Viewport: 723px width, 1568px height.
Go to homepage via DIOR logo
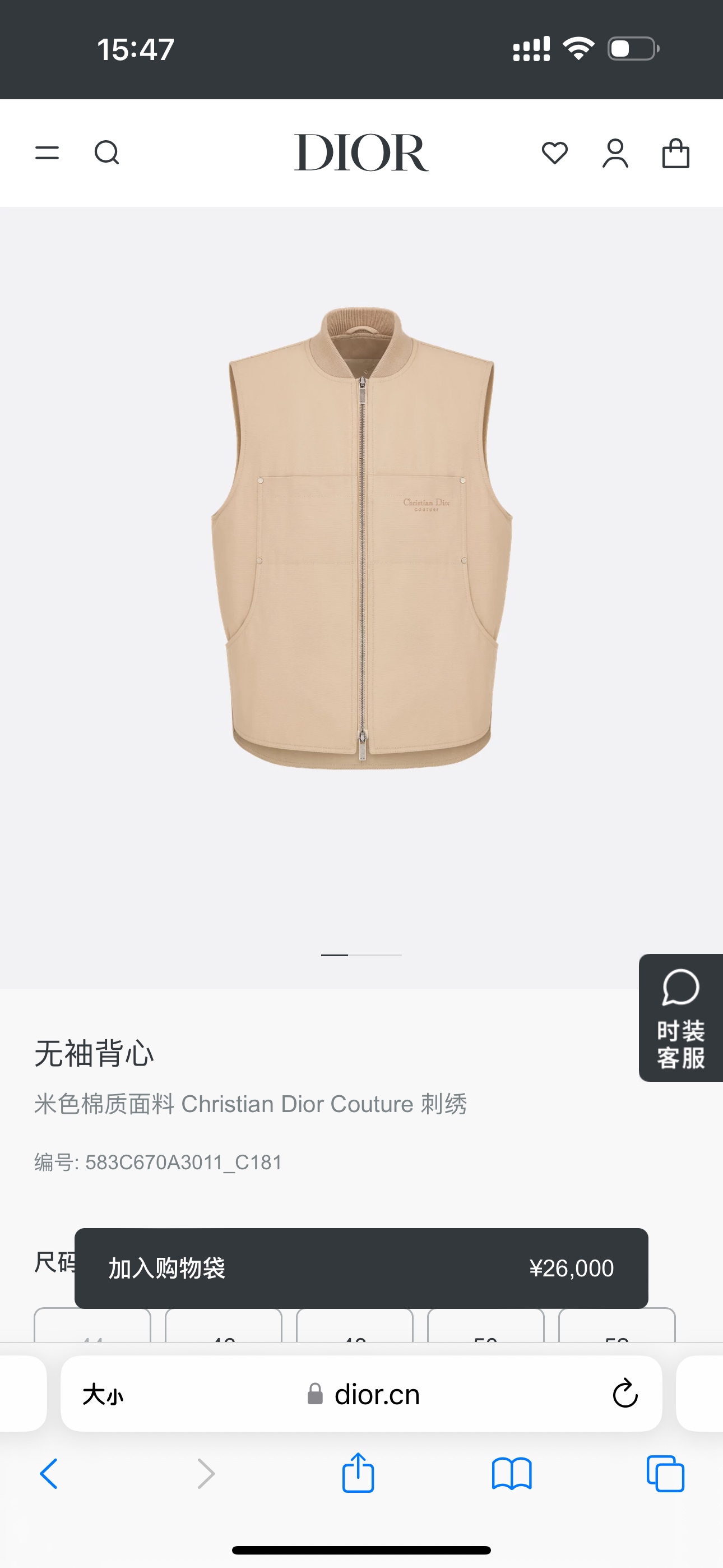pos(361,151)
